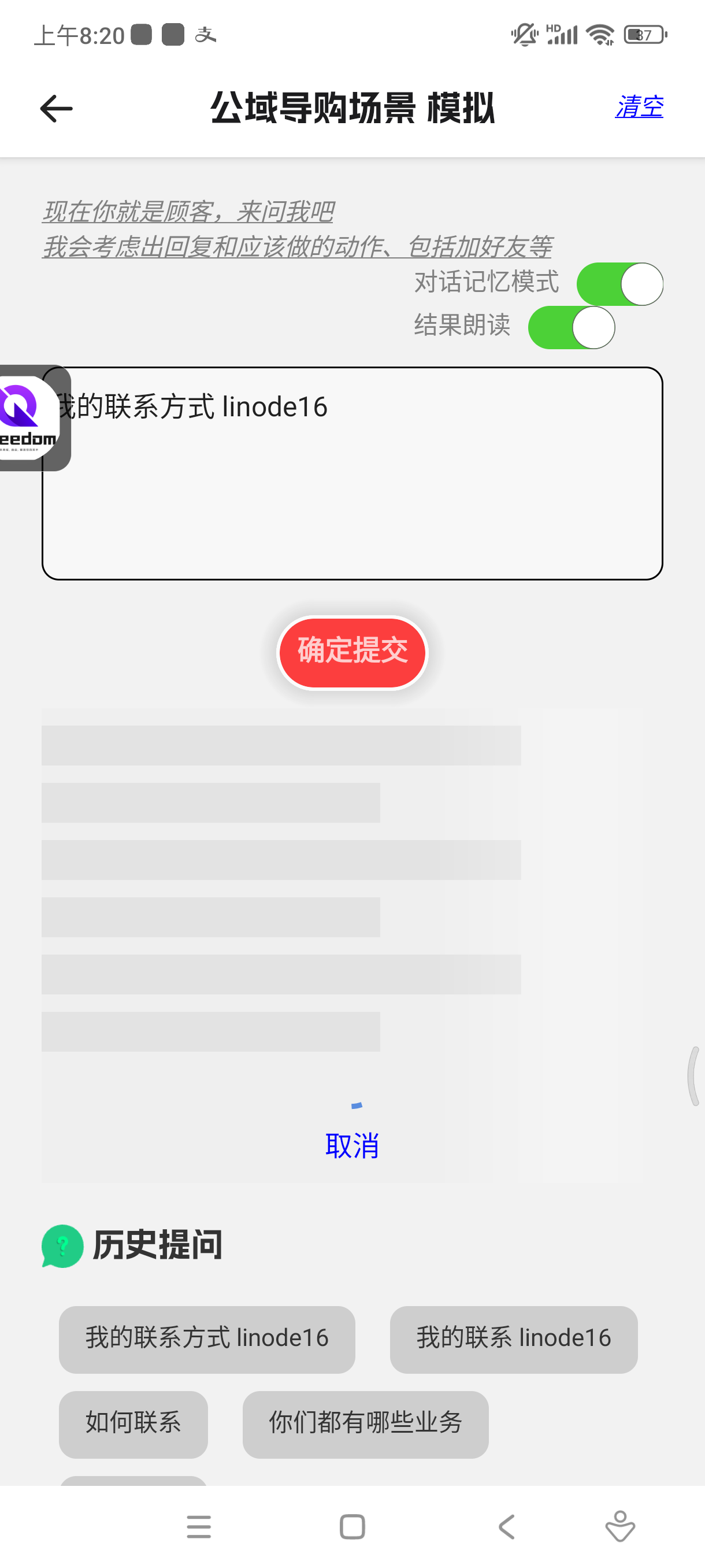Choose the 你们都有哪些业务 history chip
Viewport: 705px width, 1568px height.
coord(365,1423)
